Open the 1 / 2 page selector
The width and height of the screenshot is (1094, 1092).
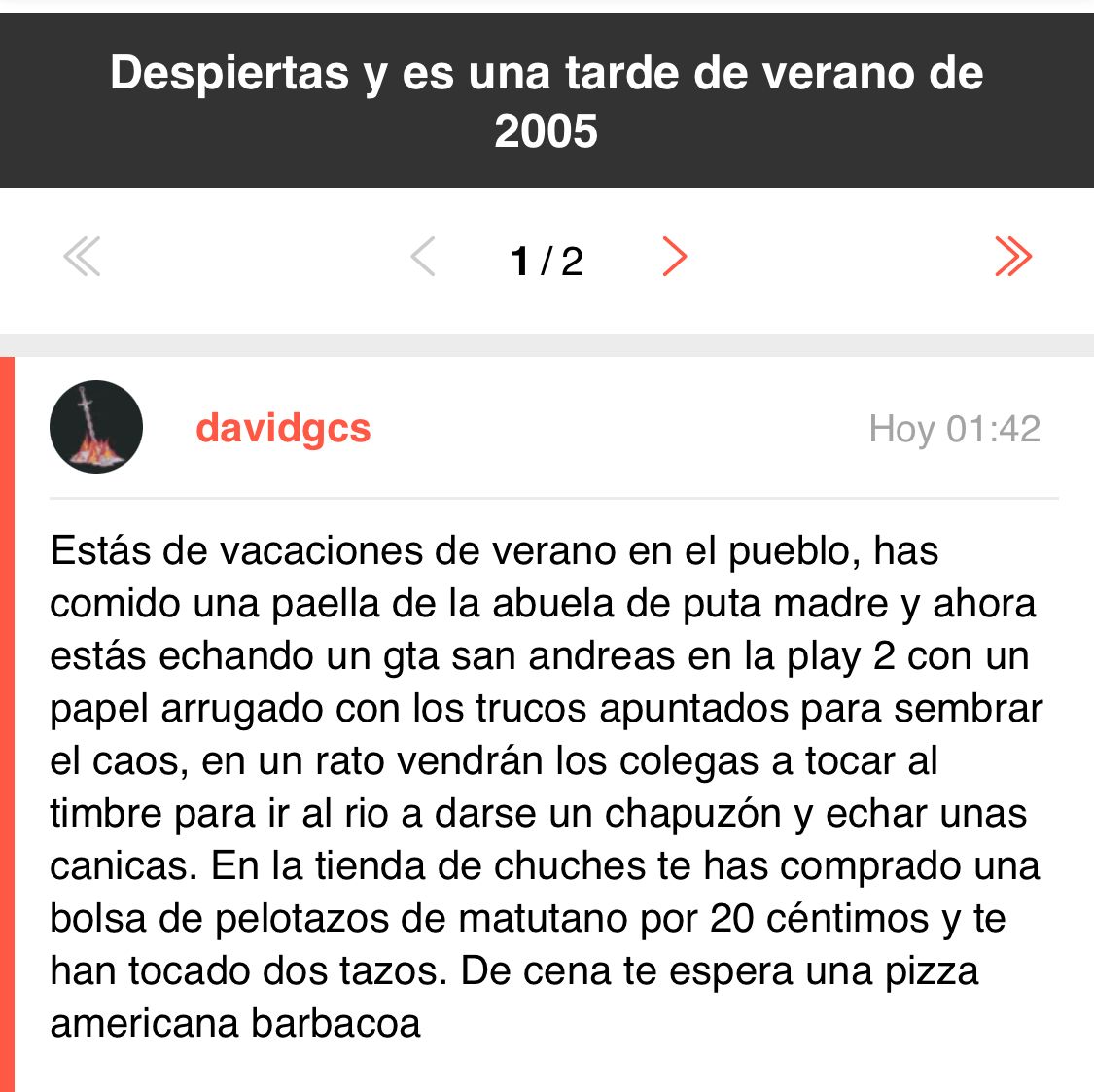tap(547, 261)
